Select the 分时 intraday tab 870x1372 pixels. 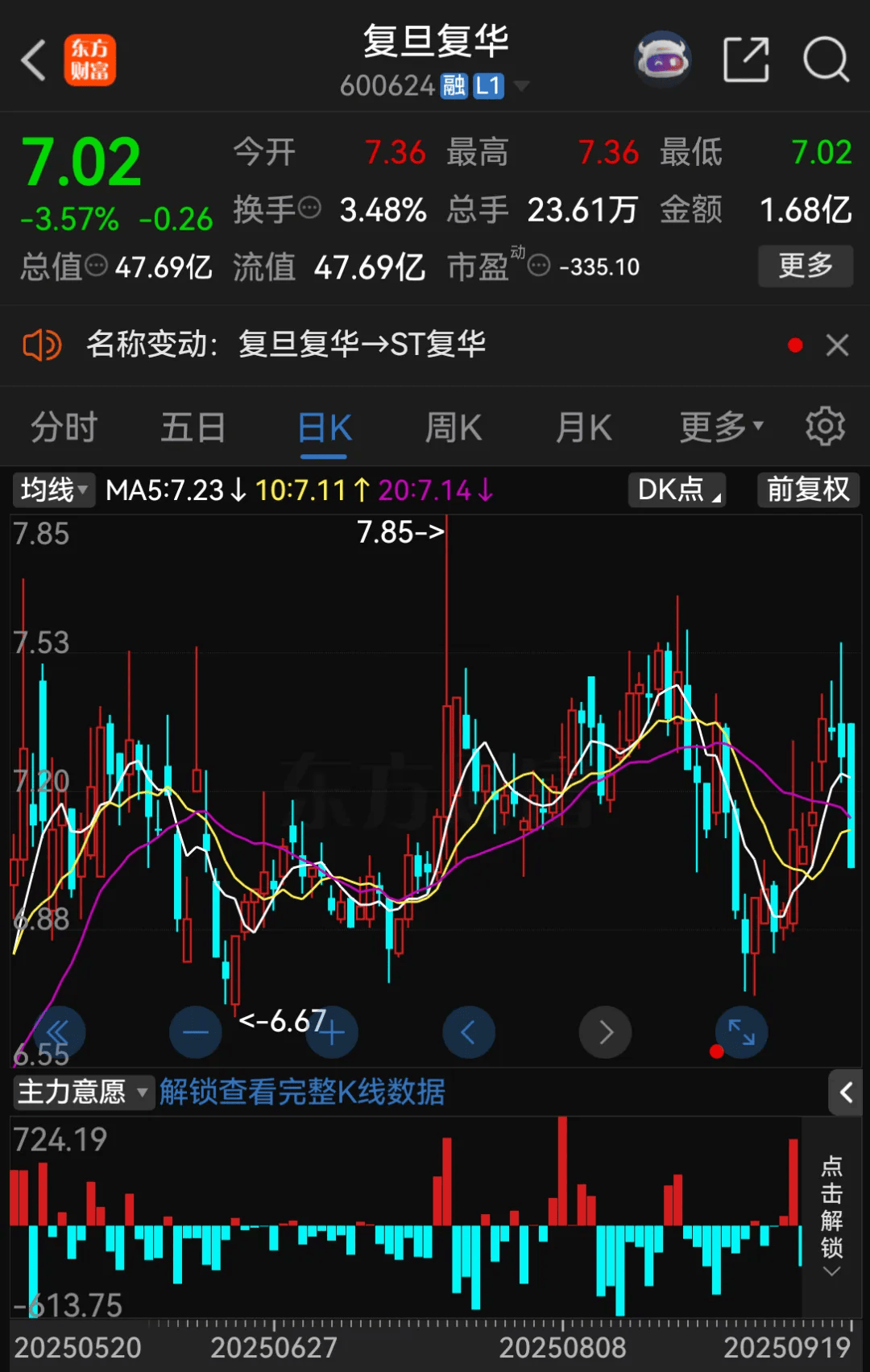[63, 428]
